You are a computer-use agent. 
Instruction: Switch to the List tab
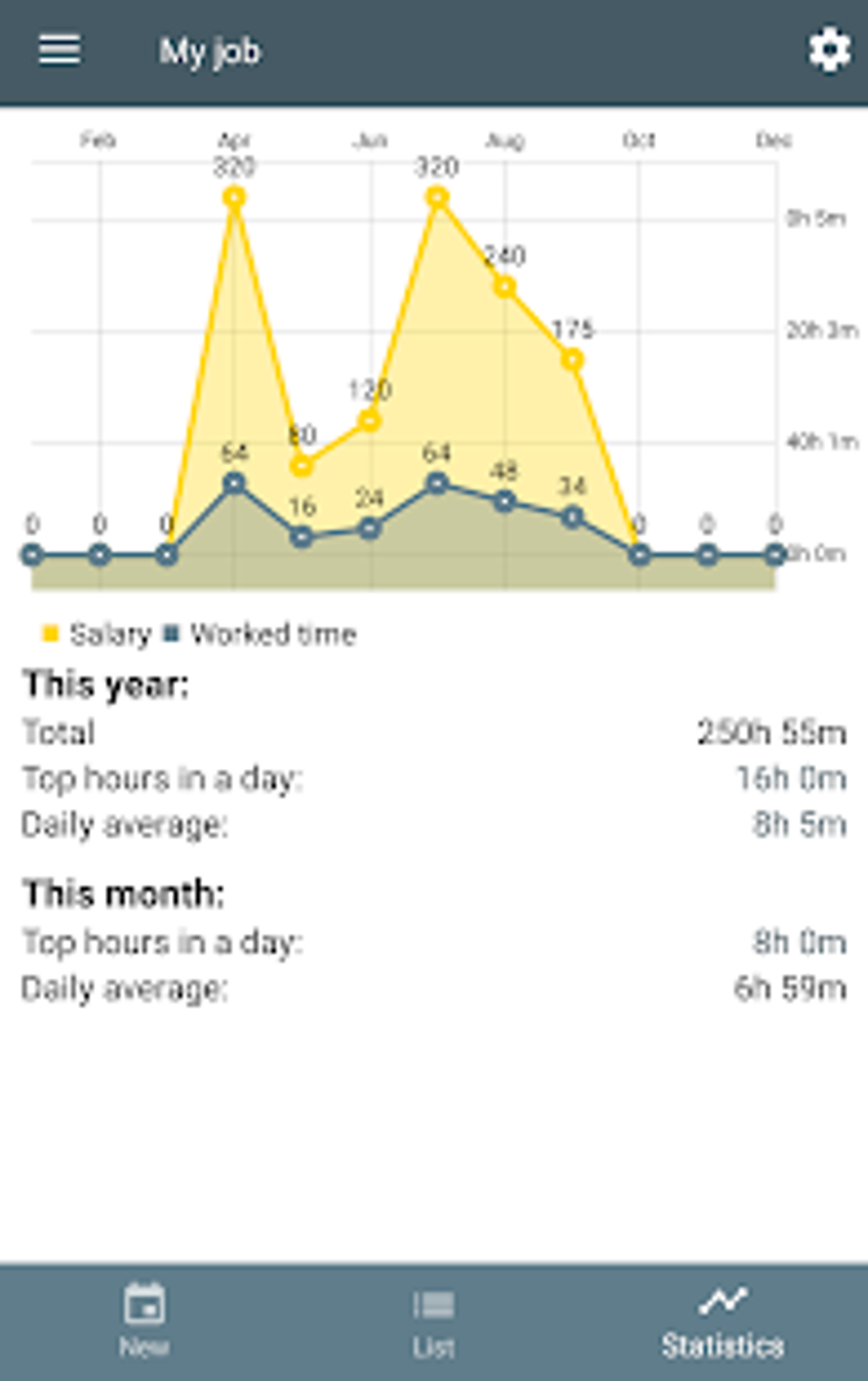pyautogui.click(x=433, y=1320)
